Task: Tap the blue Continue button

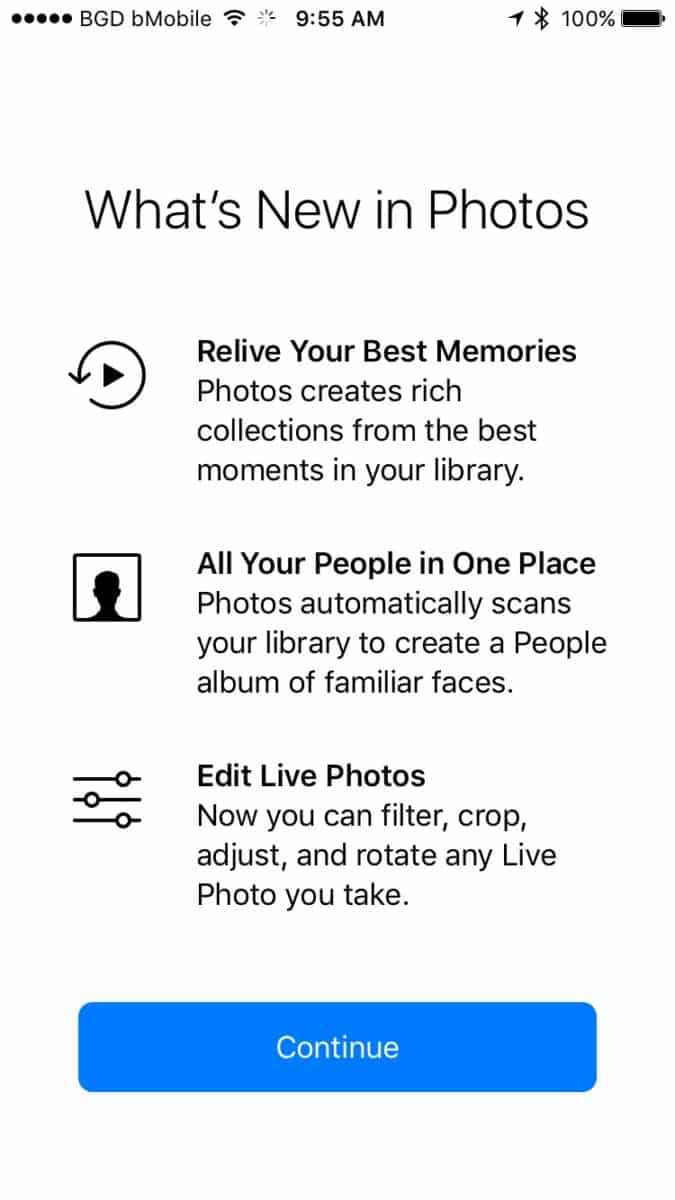Action: coord(337,1047)
